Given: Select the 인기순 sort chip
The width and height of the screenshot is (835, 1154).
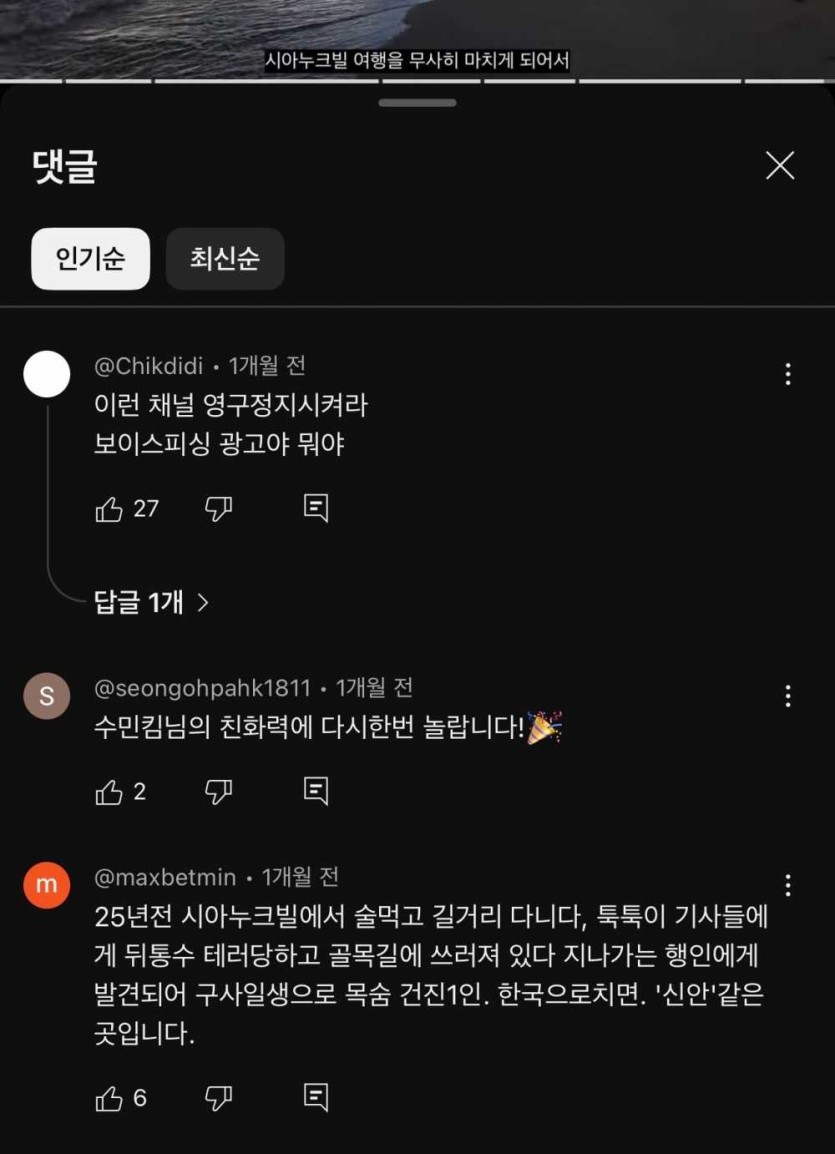Looking at the screenshot, I should pos(90,259).
